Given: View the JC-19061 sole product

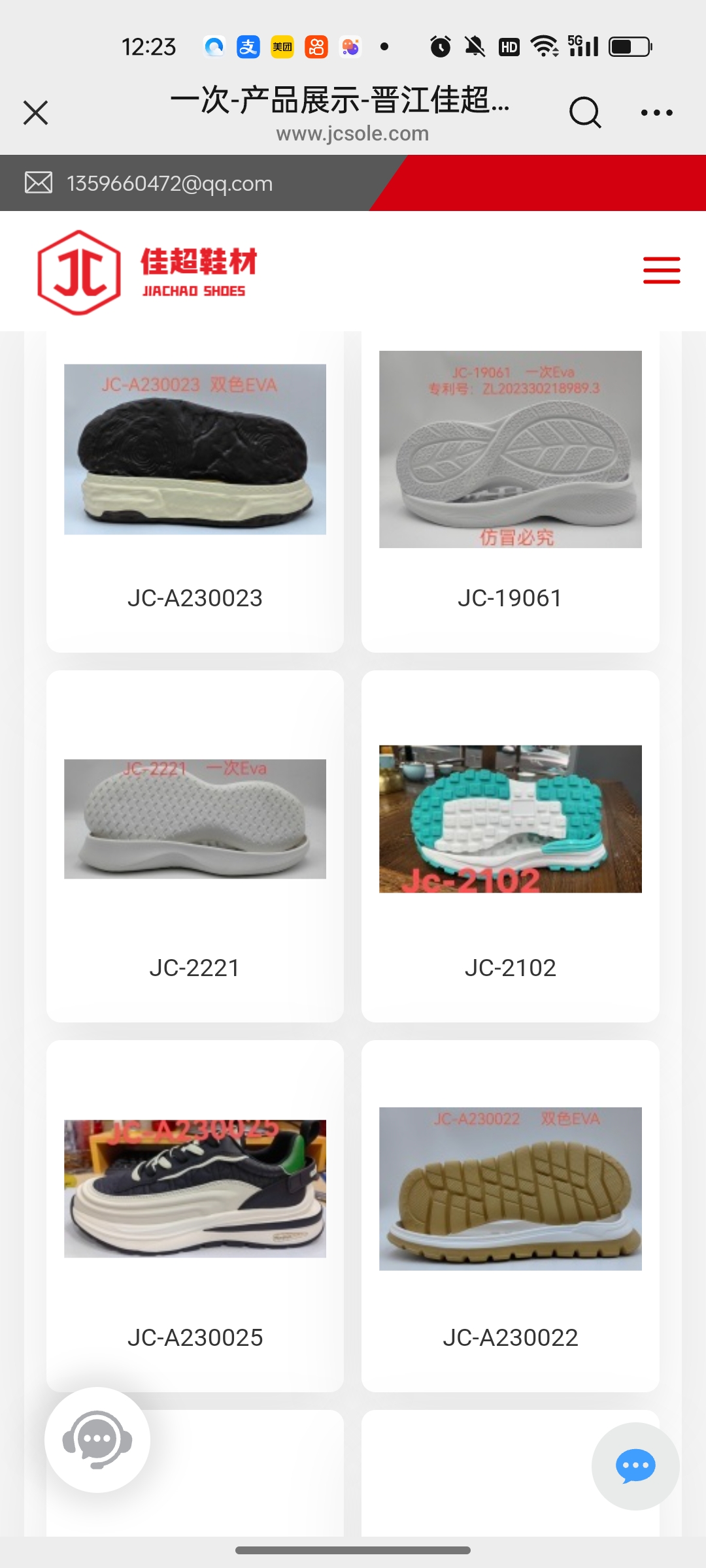Looking at the screenshot, I should [510, 490].
